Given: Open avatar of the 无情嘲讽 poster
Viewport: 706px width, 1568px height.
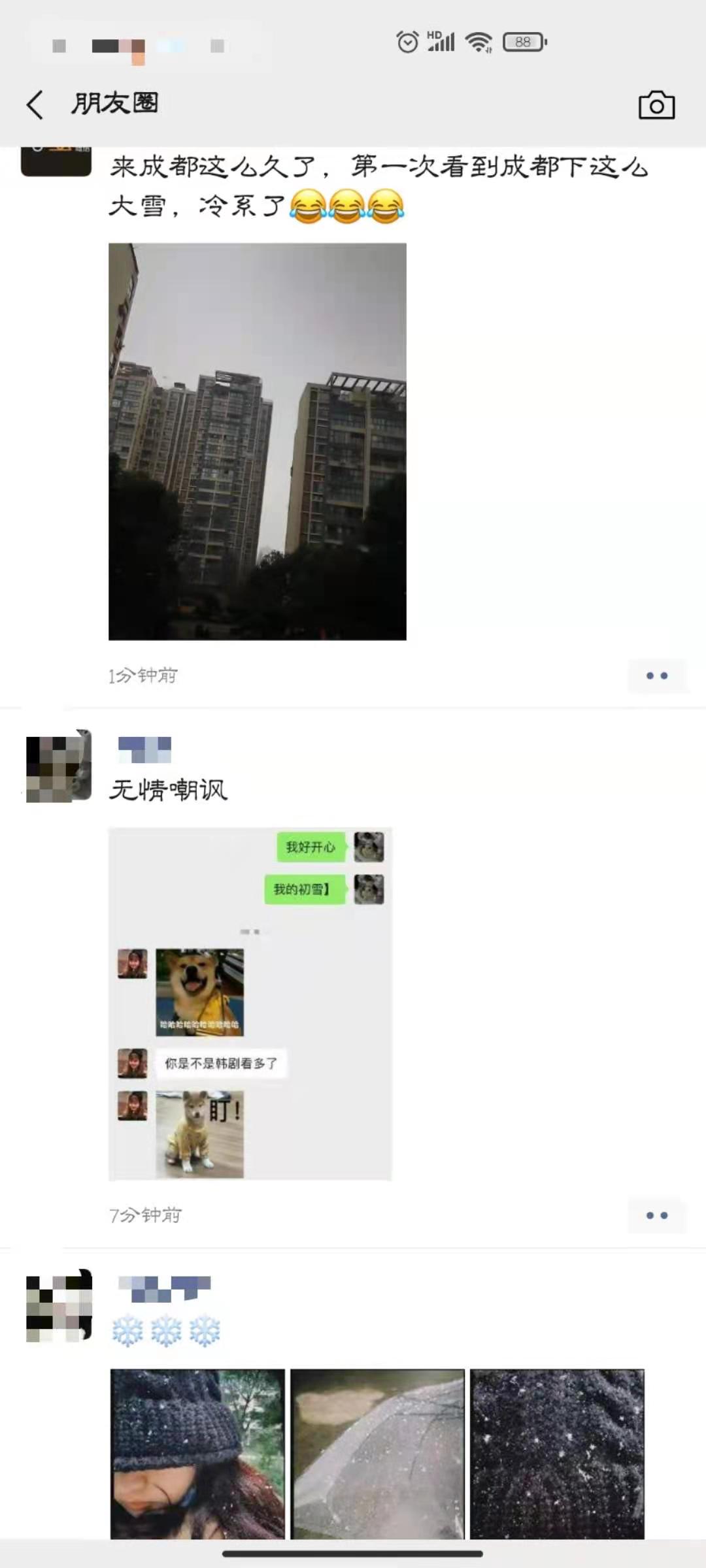Looking at the screenshot, I should pyautogui.click(x=58, y=766).
